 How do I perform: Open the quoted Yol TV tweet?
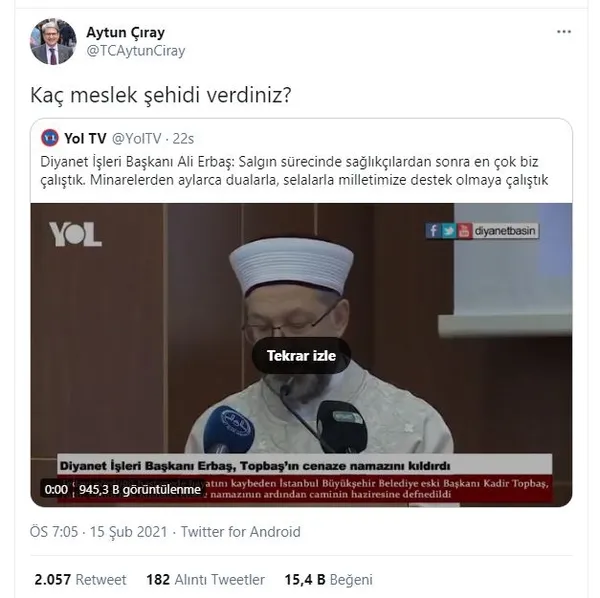(300, 170)
